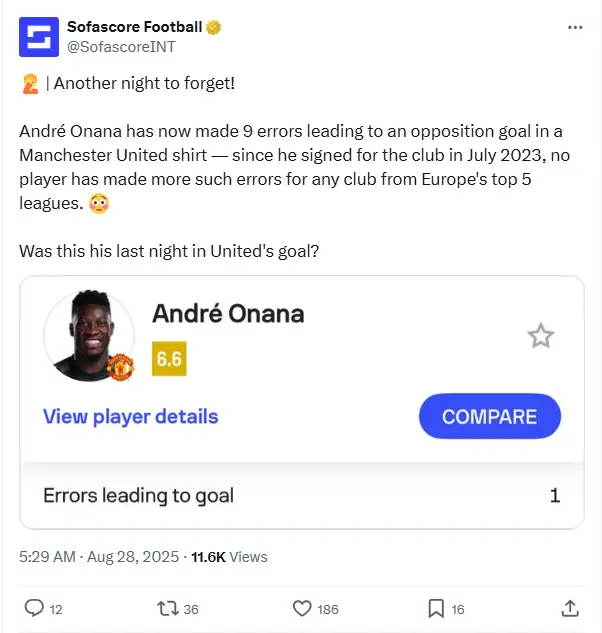
Task: Open Sofascore Football's profile avatar
Action: [x=38, y=36]
